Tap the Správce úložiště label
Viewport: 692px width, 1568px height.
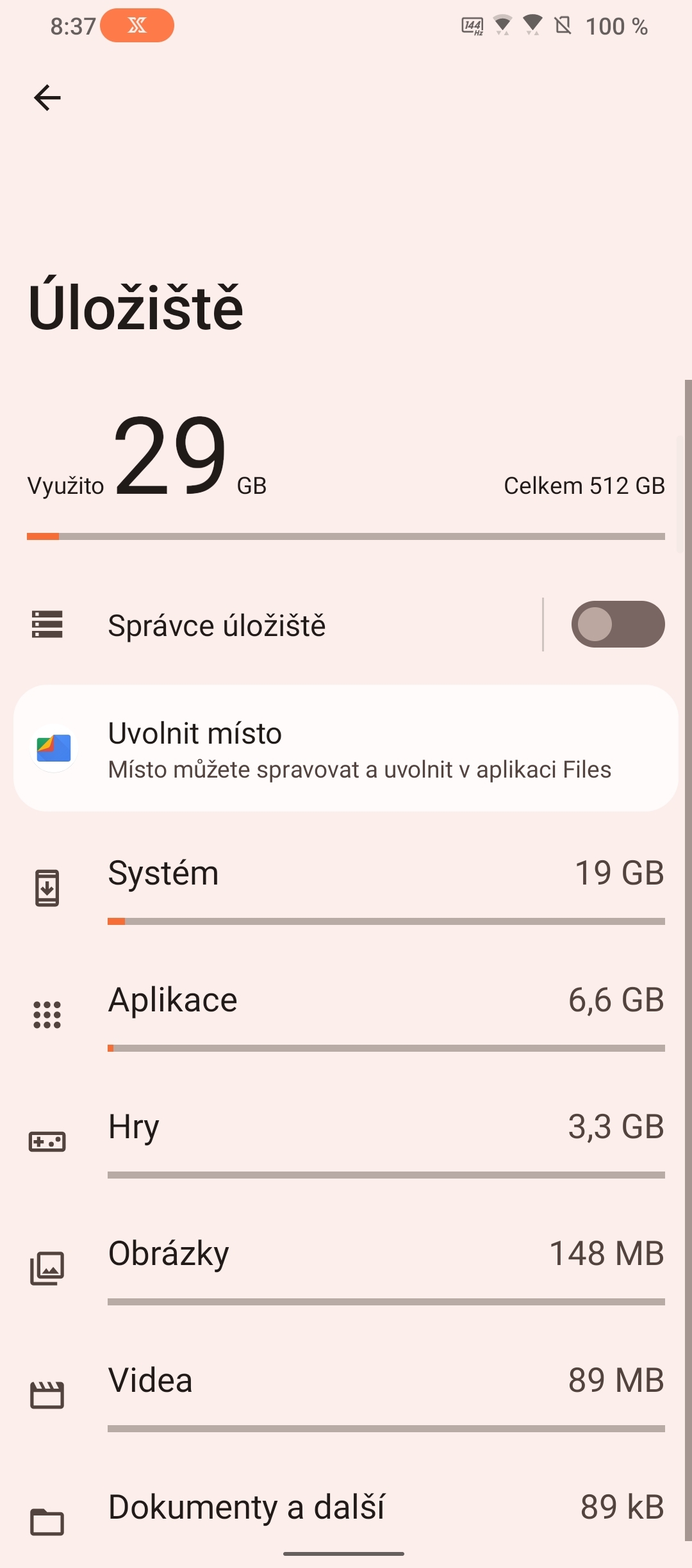(218, 625)
